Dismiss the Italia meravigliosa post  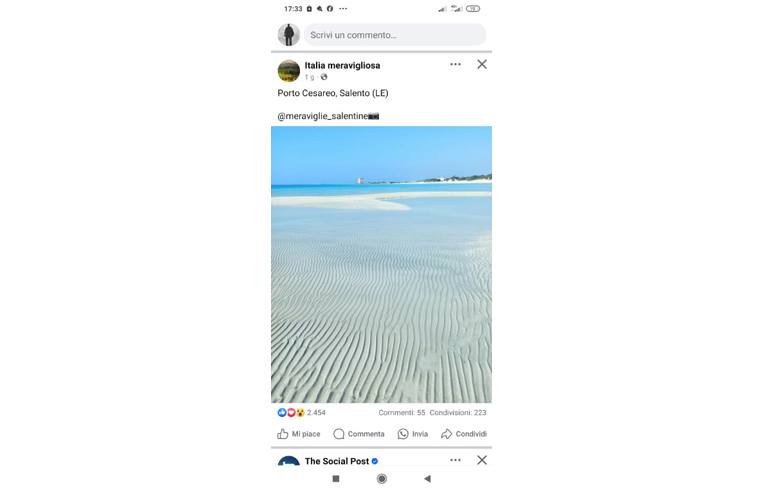(482, 64)
